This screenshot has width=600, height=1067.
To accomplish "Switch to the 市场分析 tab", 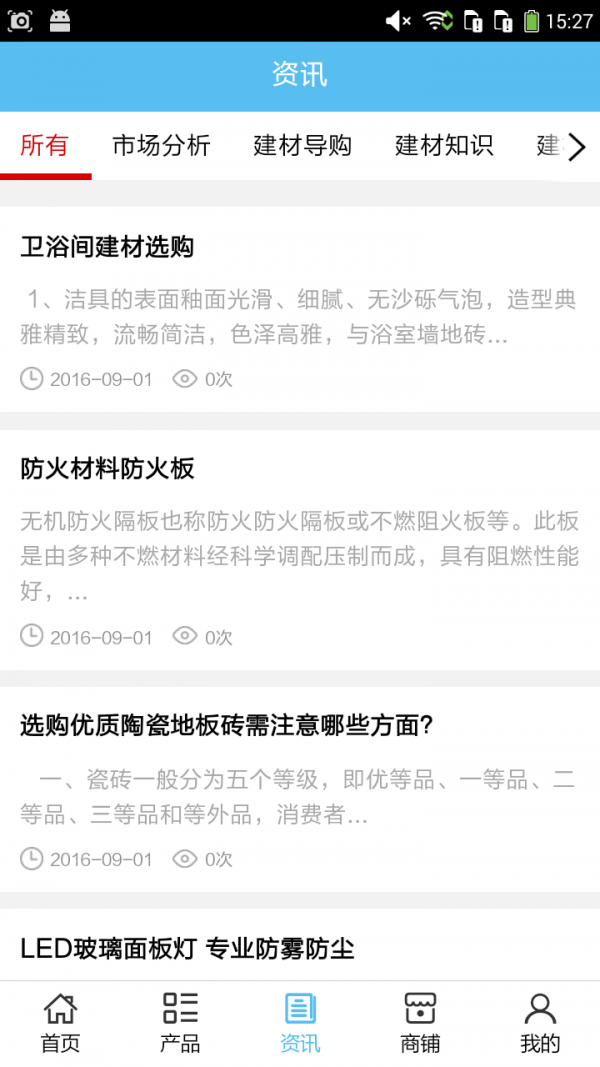I will pyautogui.click(x=161, y=146).
